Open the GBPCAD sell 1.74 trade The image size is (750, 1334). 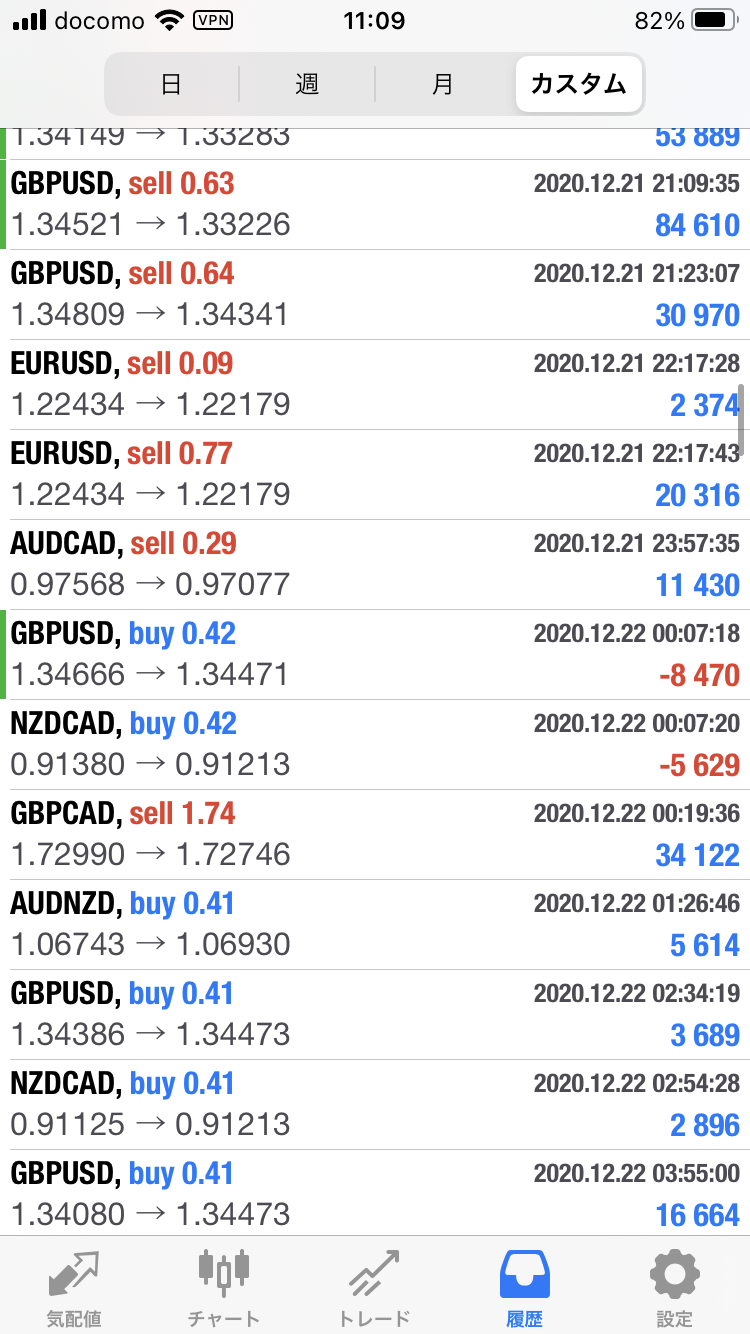coord(375,835)
